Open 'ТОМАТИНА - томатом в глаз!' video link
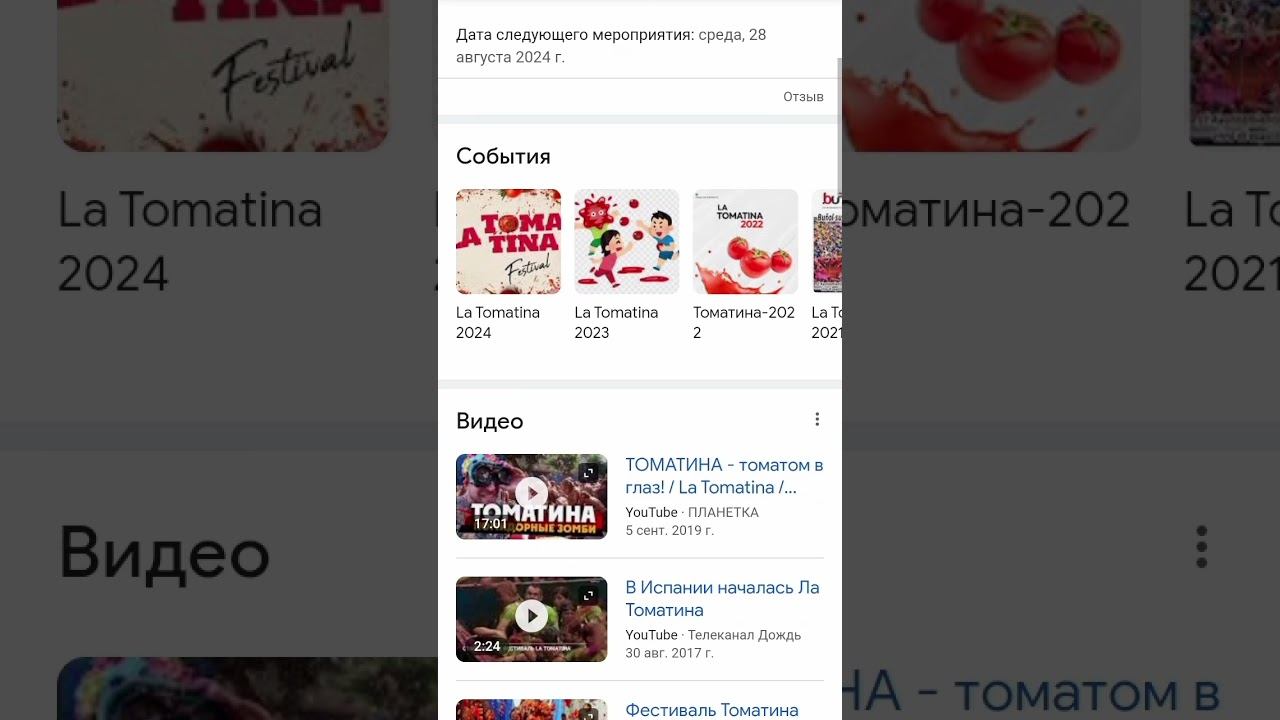Viewport: 1280px width, 720px height. pyautogui.click(x=723, y=476)
